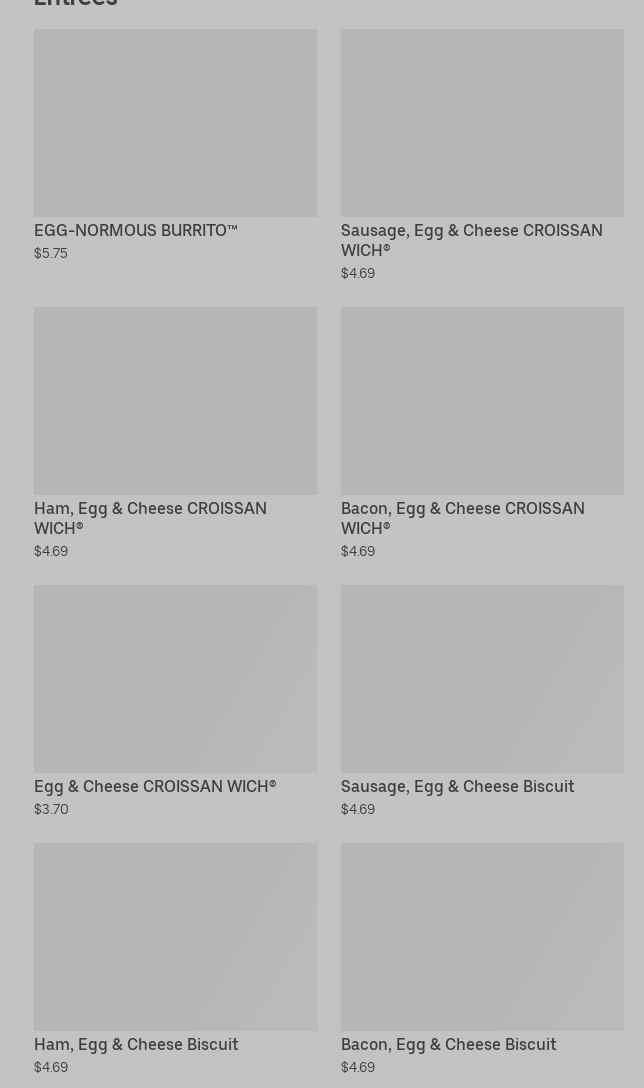Select Sausage, Egg & Cheese CROISSAN'WICH
Image resolution: width=644 pixels, height=1088 pixels.
[482, 155]
